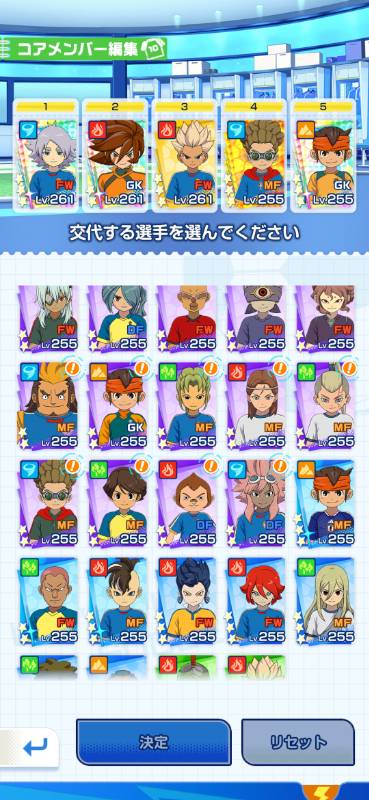Select the bald FW in yellow jersey
Image resolution: width=369 pixels, height=800 pixels.
(x=48, y=601)
